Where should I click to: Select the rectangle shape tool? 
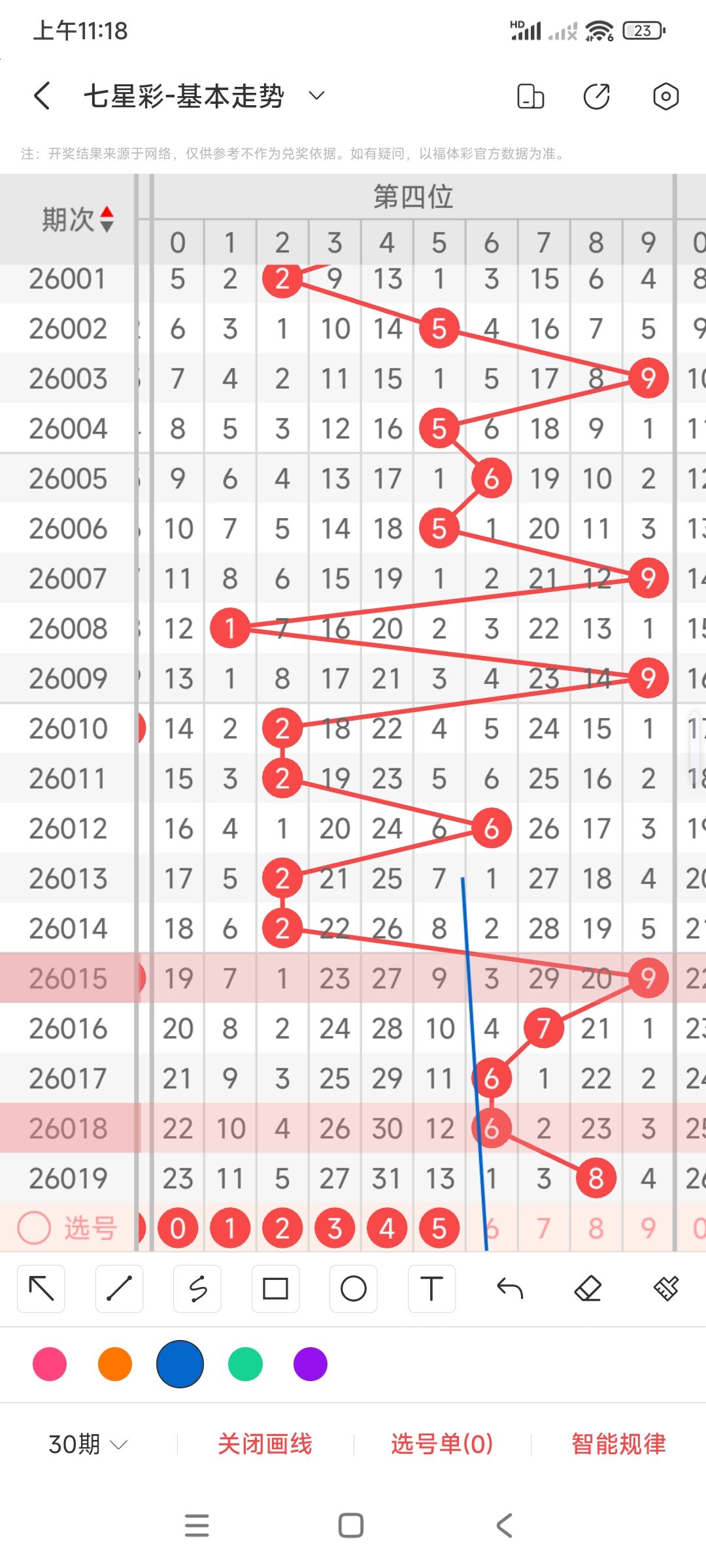coord(275,1288)
